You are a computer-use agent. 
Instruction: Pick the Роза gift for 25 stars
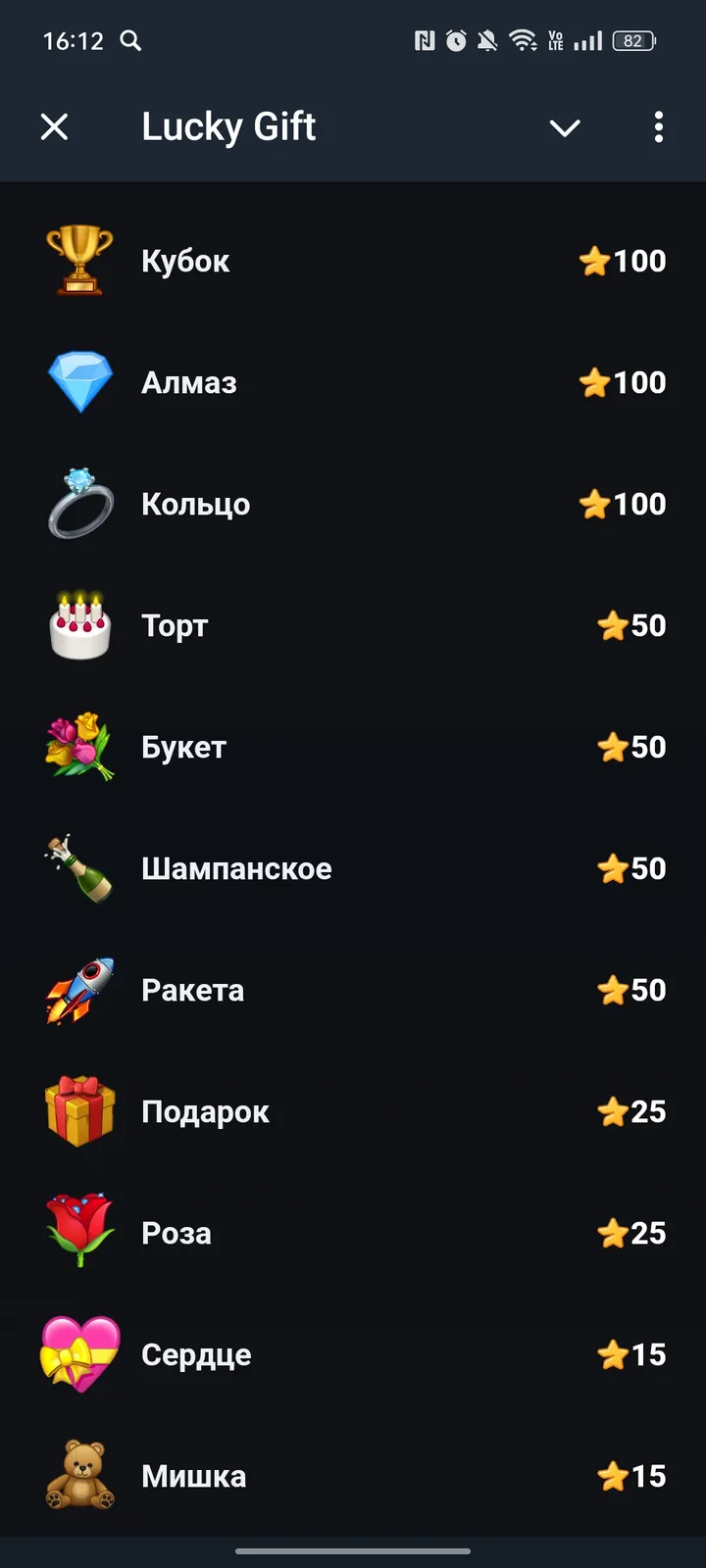pyautogui.click(x=353, y=1233)
